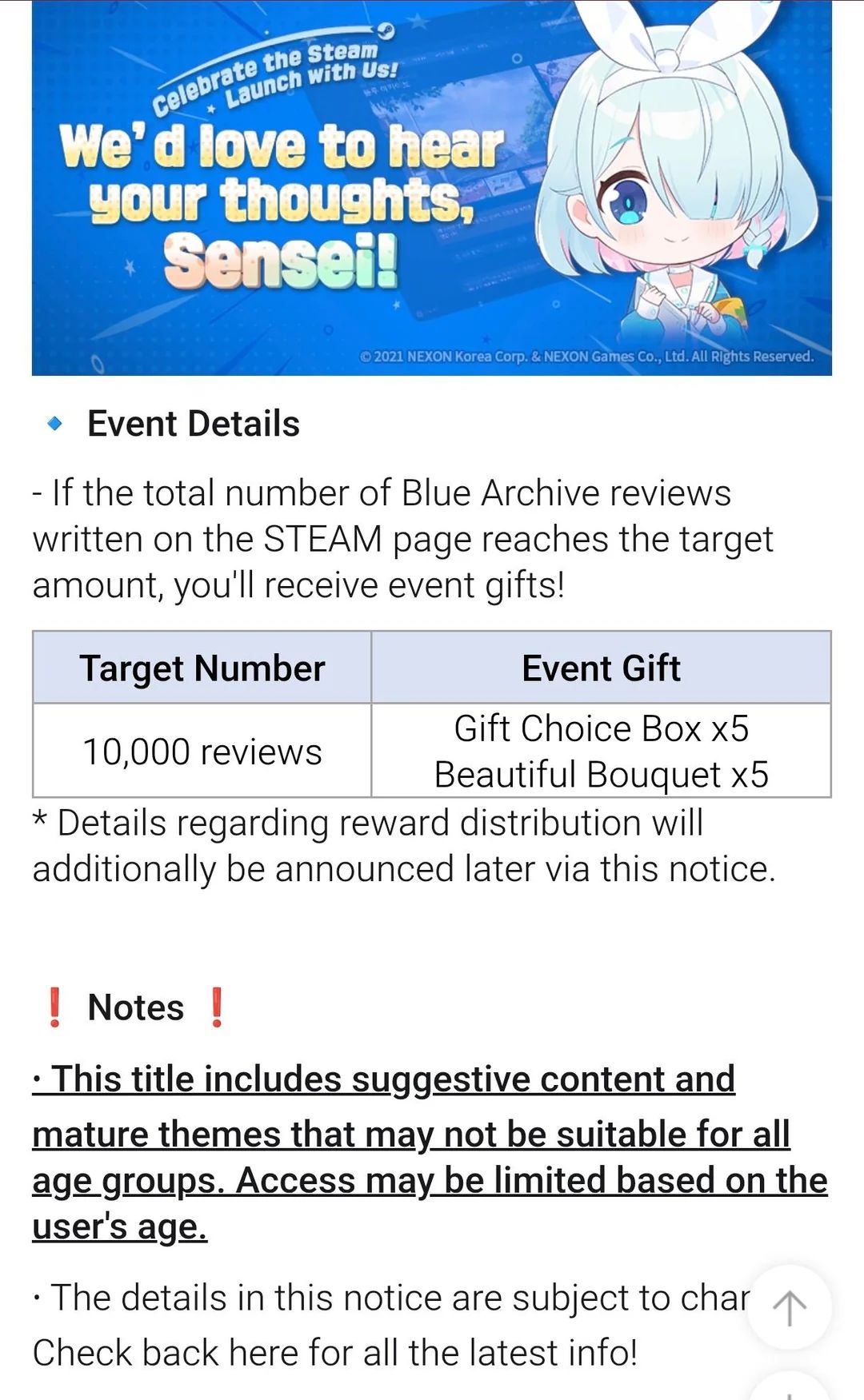The image size is (864, 1400).
Task: Tap the scroll-to-top arrow button
Action: tap(789, 1308)
